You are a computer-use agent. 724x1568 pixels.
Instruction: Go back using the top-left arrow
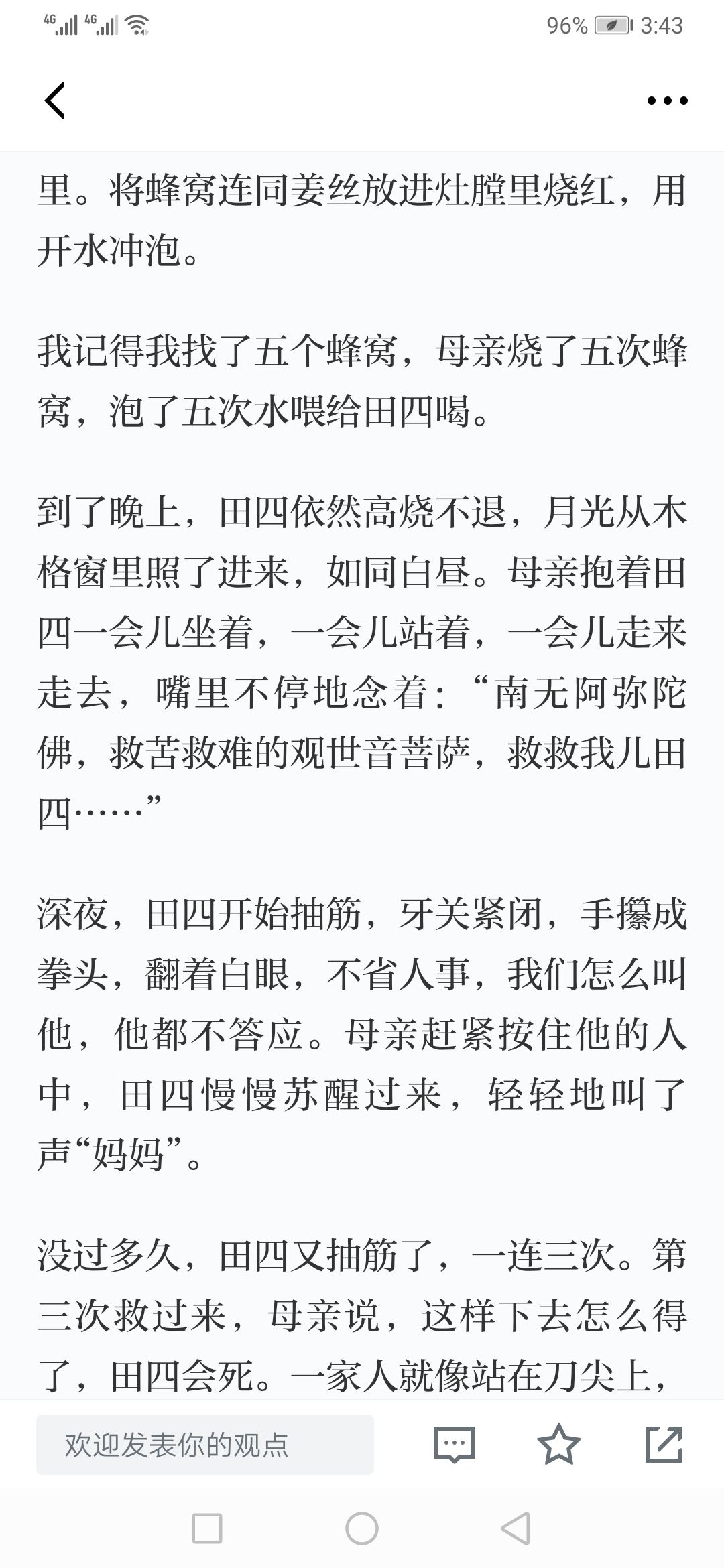click(55, 101)
